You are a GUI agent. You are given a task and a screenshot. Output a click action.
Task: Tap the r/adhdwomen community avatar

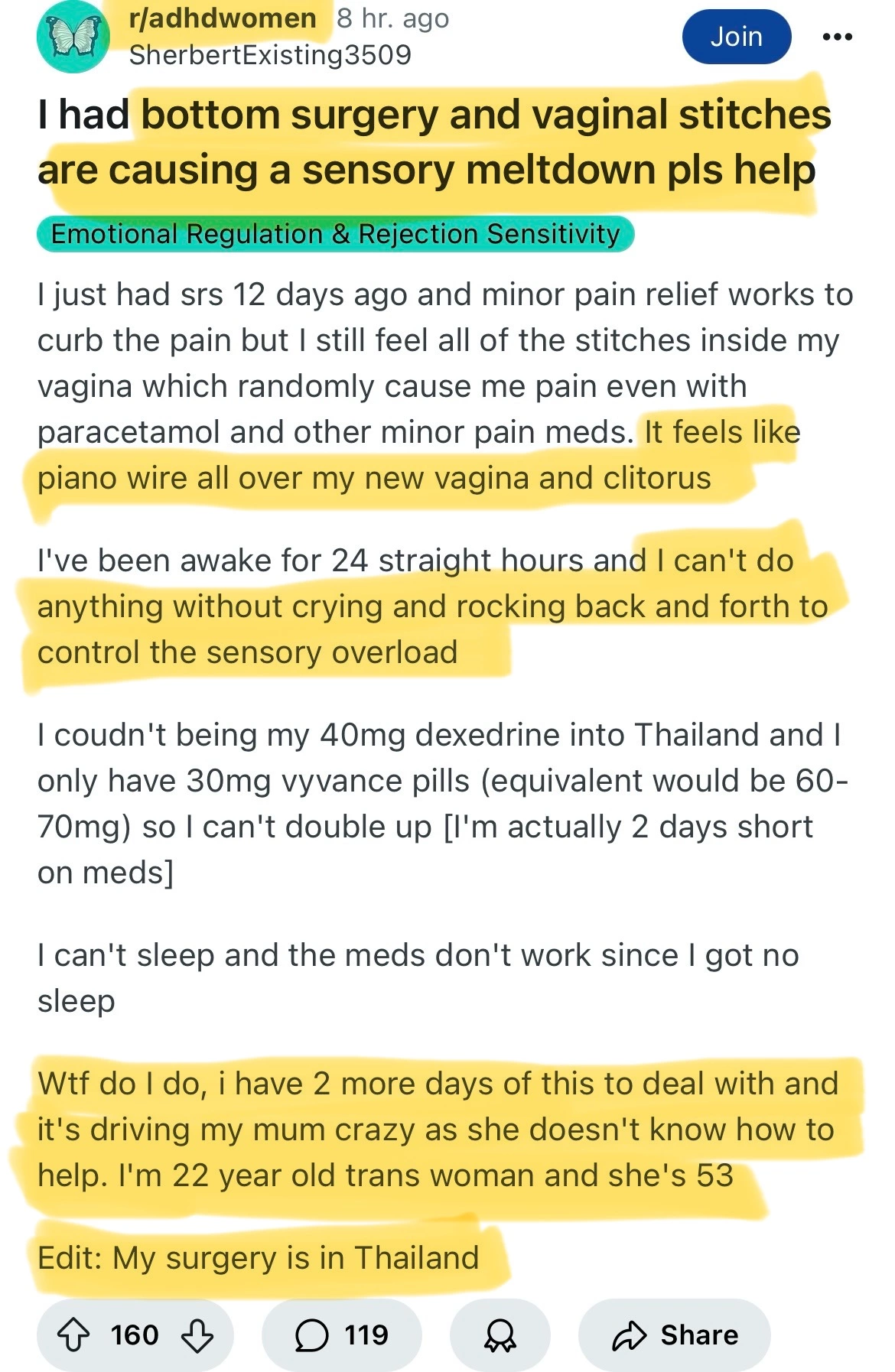pyautogui.click(x=73, y=37)
